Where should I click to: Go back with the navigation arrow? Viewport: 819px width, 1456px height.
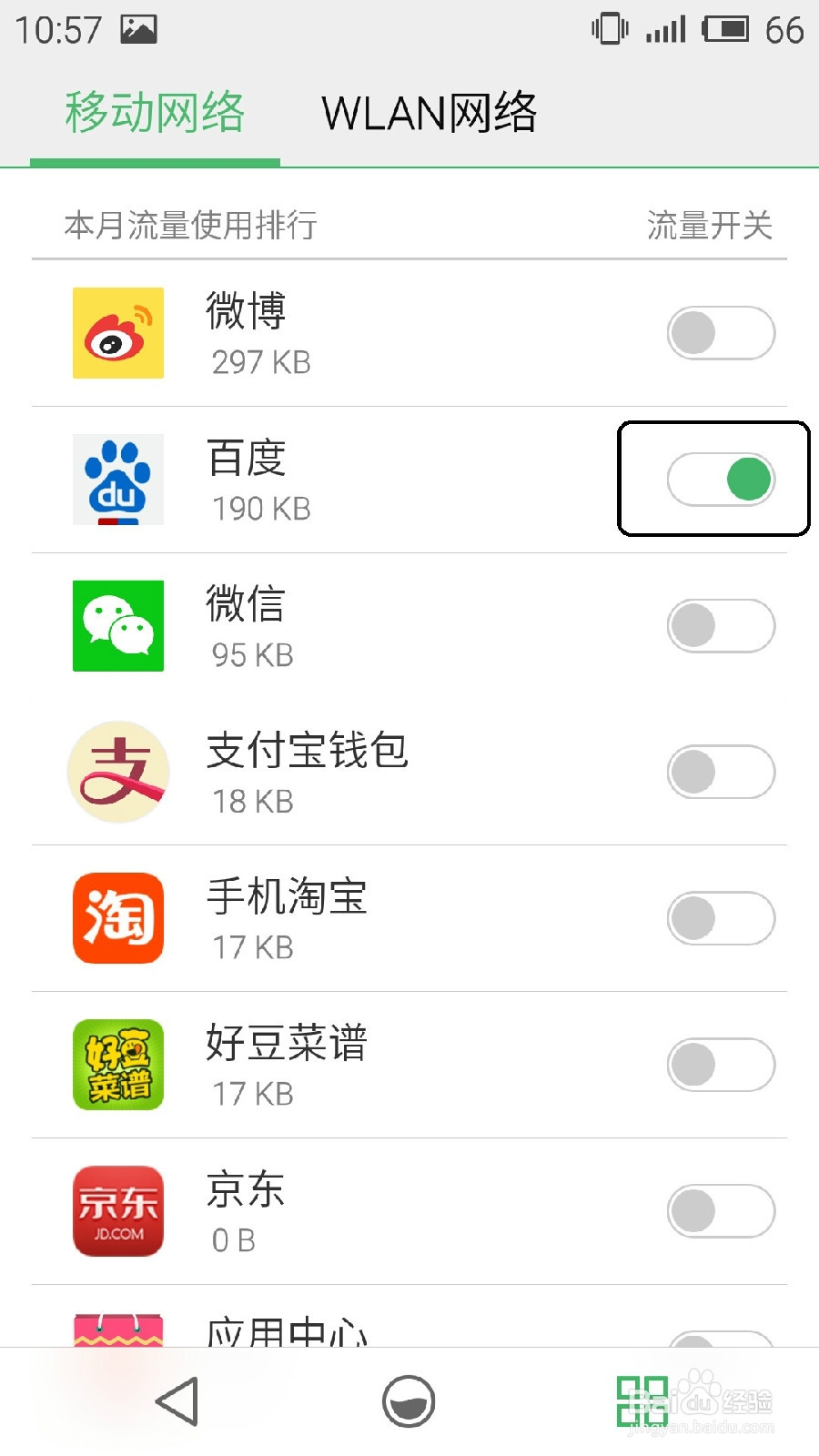point(177,1401)
